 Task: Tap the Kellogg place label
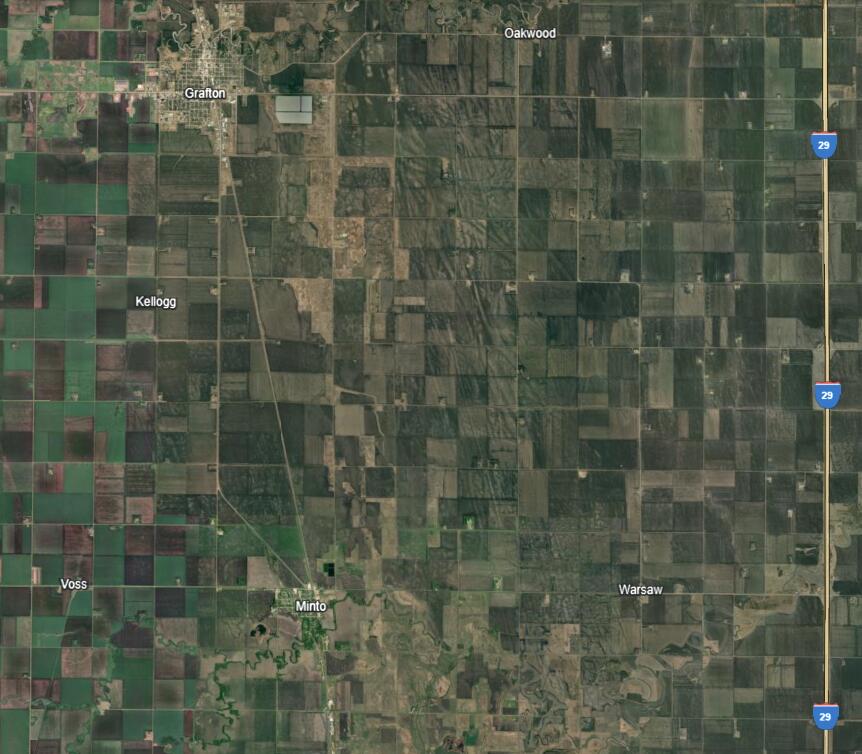[x=155, y=301]
